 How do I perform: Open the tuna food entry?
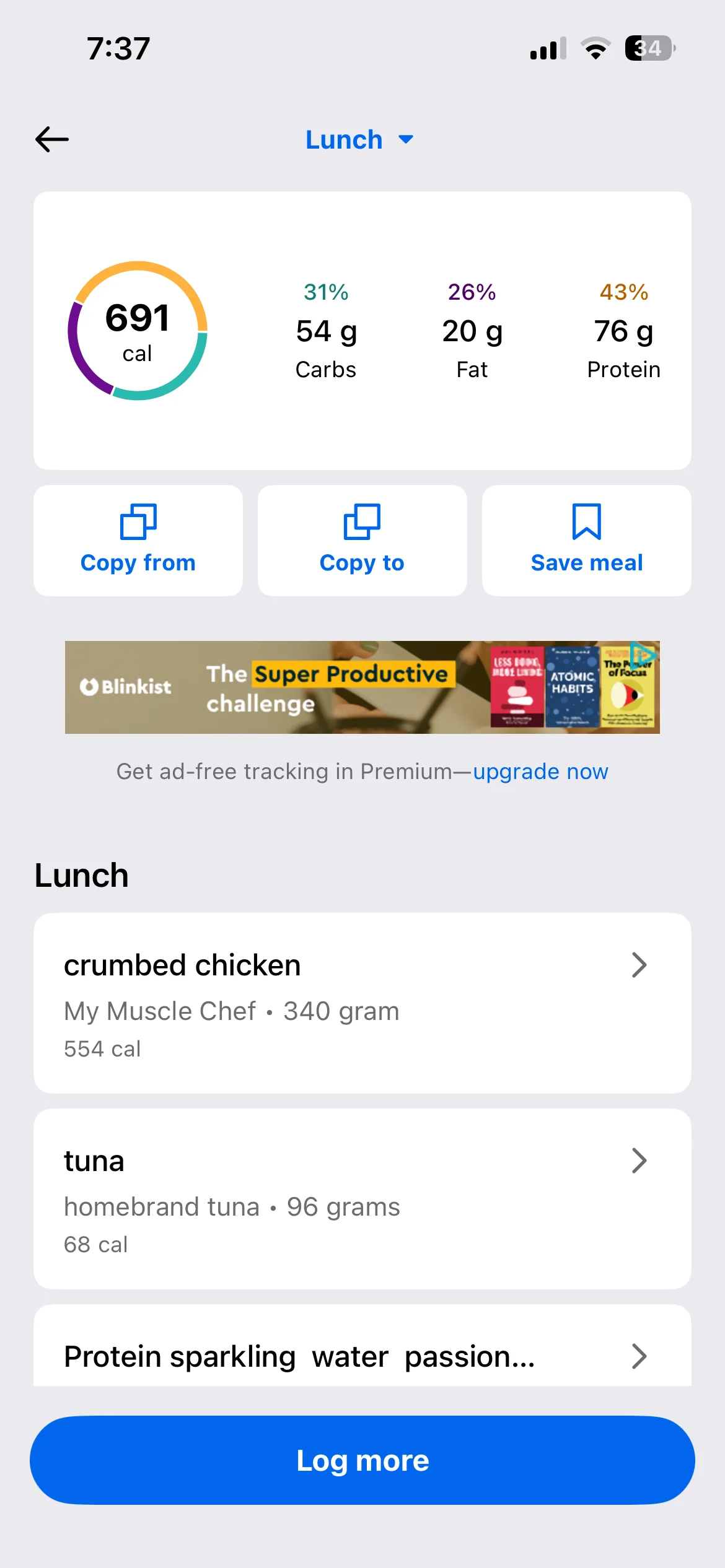coord(362,1198)
